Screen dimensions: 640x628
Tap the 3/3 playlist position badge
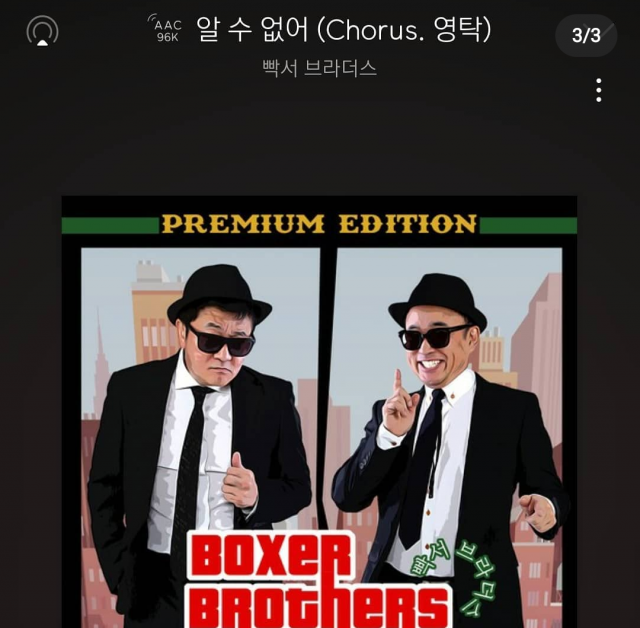pos(586,36)
